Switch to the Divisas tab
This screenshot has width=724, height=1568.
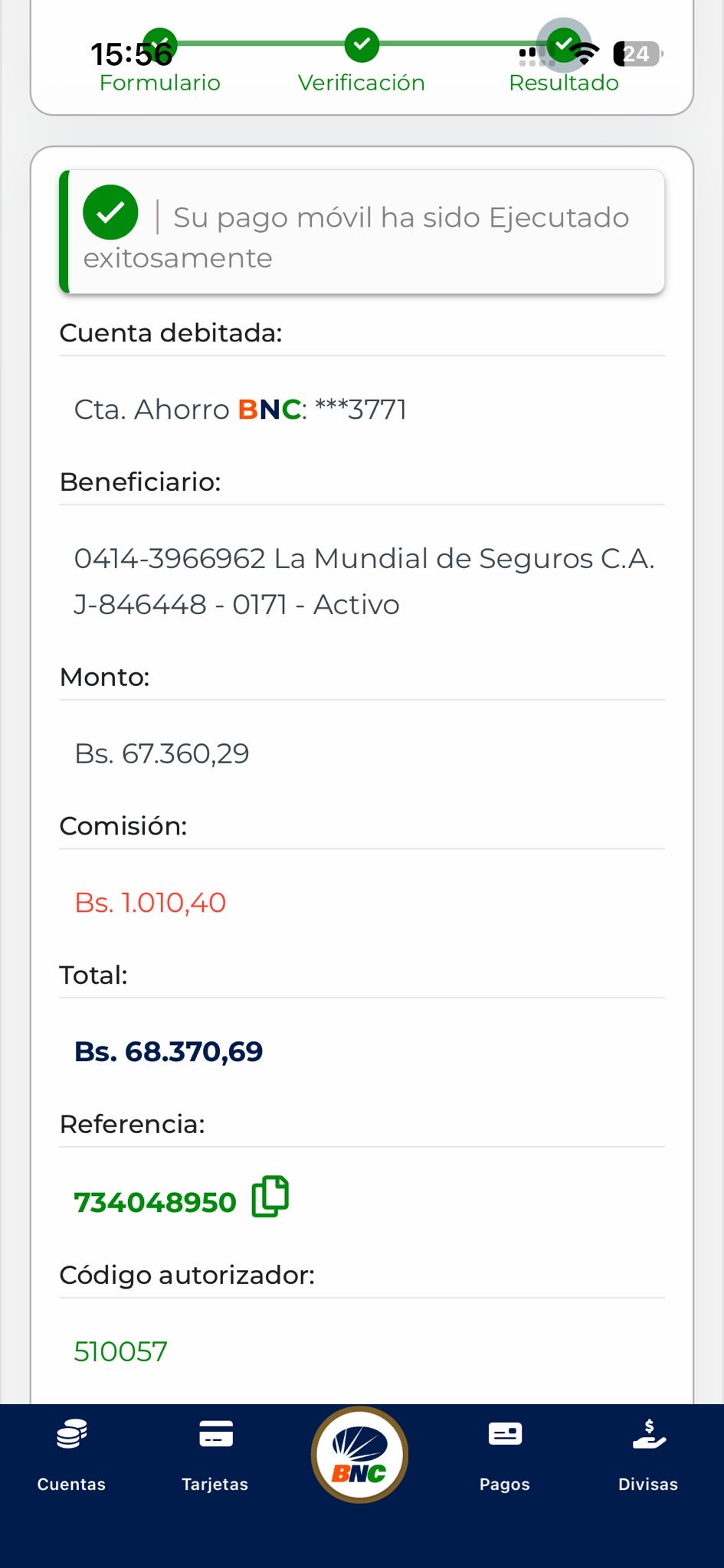coord(648,1454)
